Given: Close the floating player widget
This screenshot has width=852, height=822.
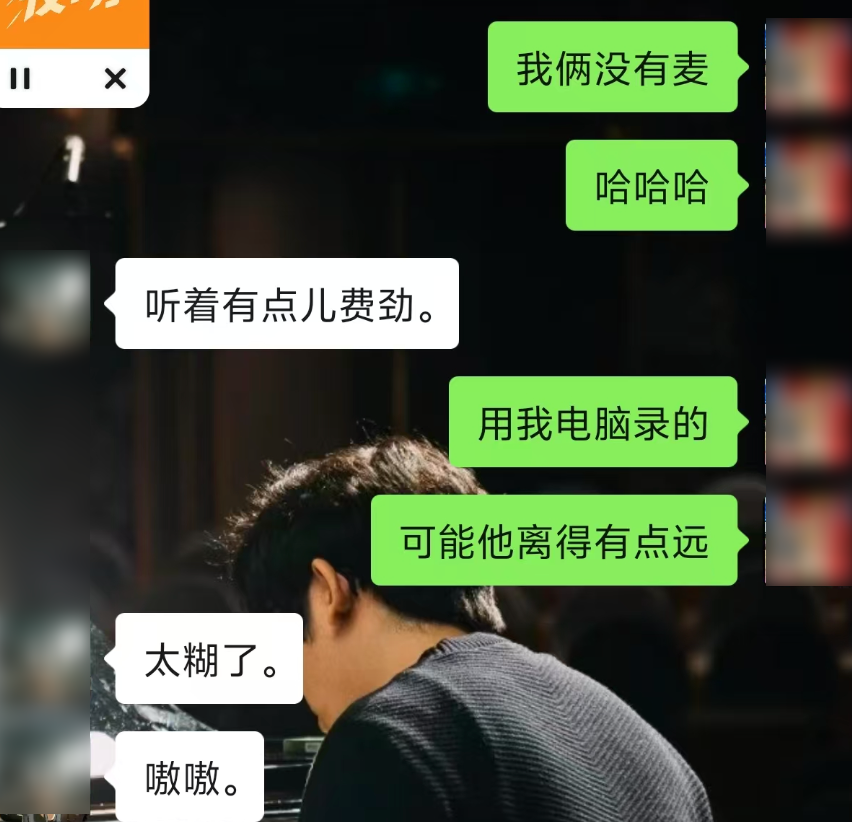Looking at the screenshot, I should click(115, 78).
